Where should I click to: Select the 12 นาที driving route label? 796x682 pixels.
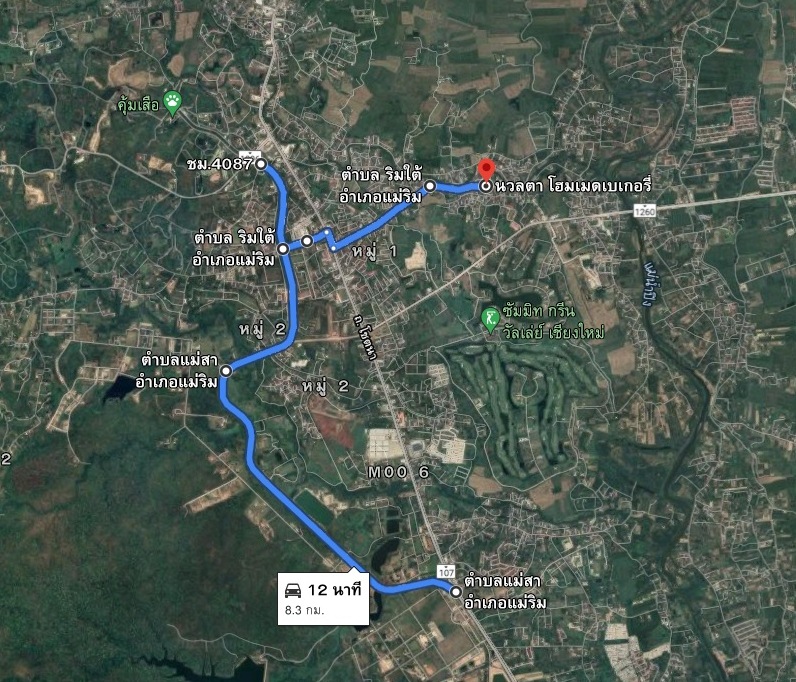[322, 596]
